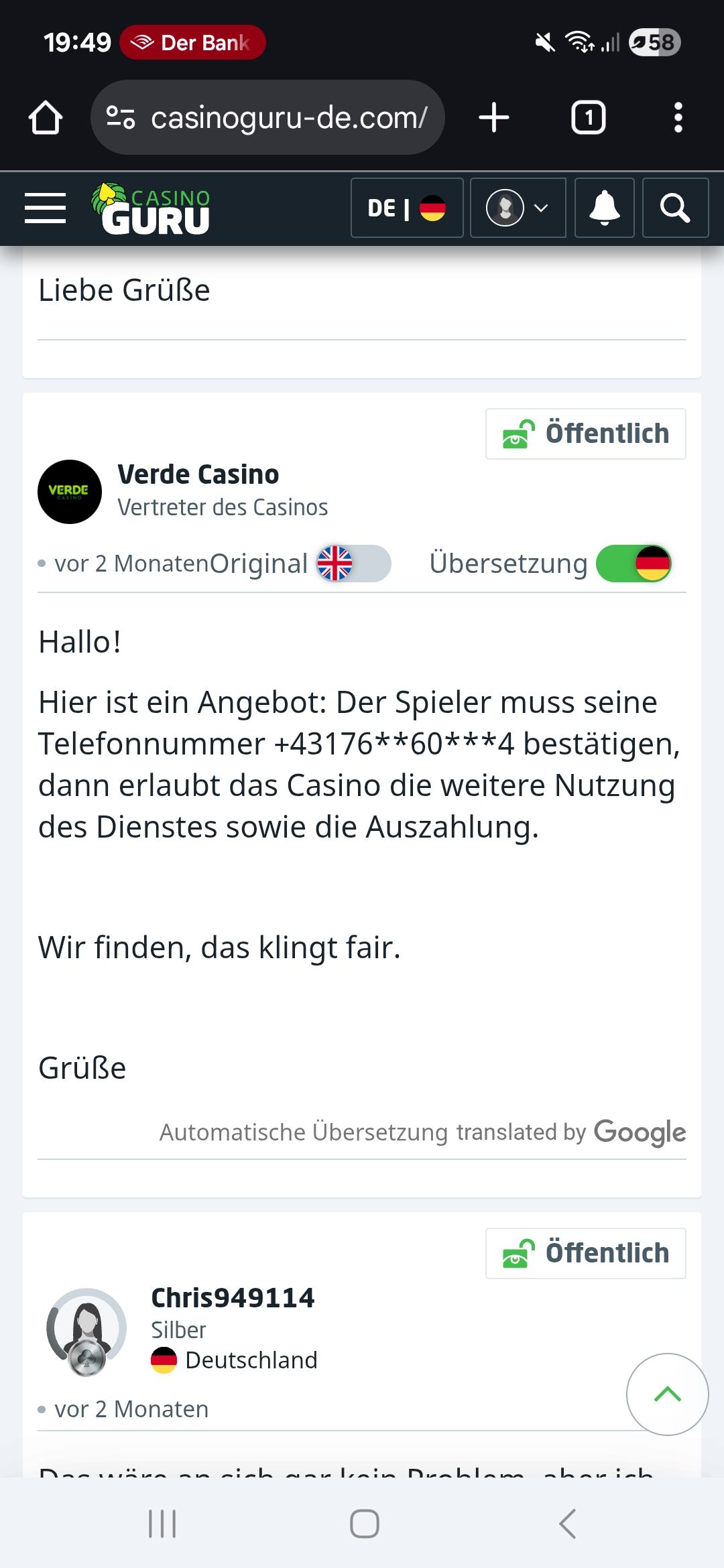Open the Casino Guru hamburger menu
This screenshot has height=1568, width=724.
[x=45, y=208]
